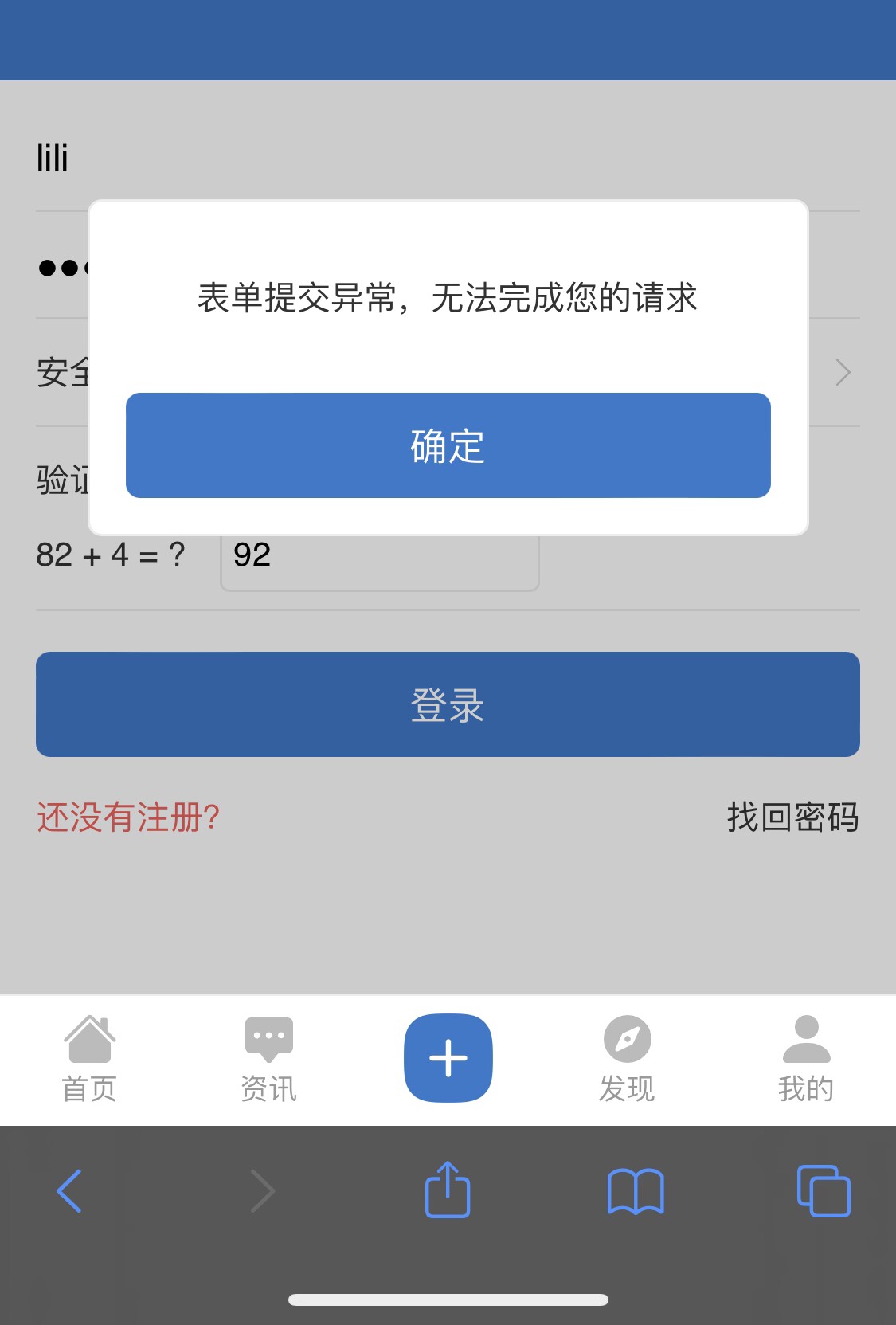Tap the blue plus button
The width and height of the screenshot is (896, 1325).
(448, 1058)
